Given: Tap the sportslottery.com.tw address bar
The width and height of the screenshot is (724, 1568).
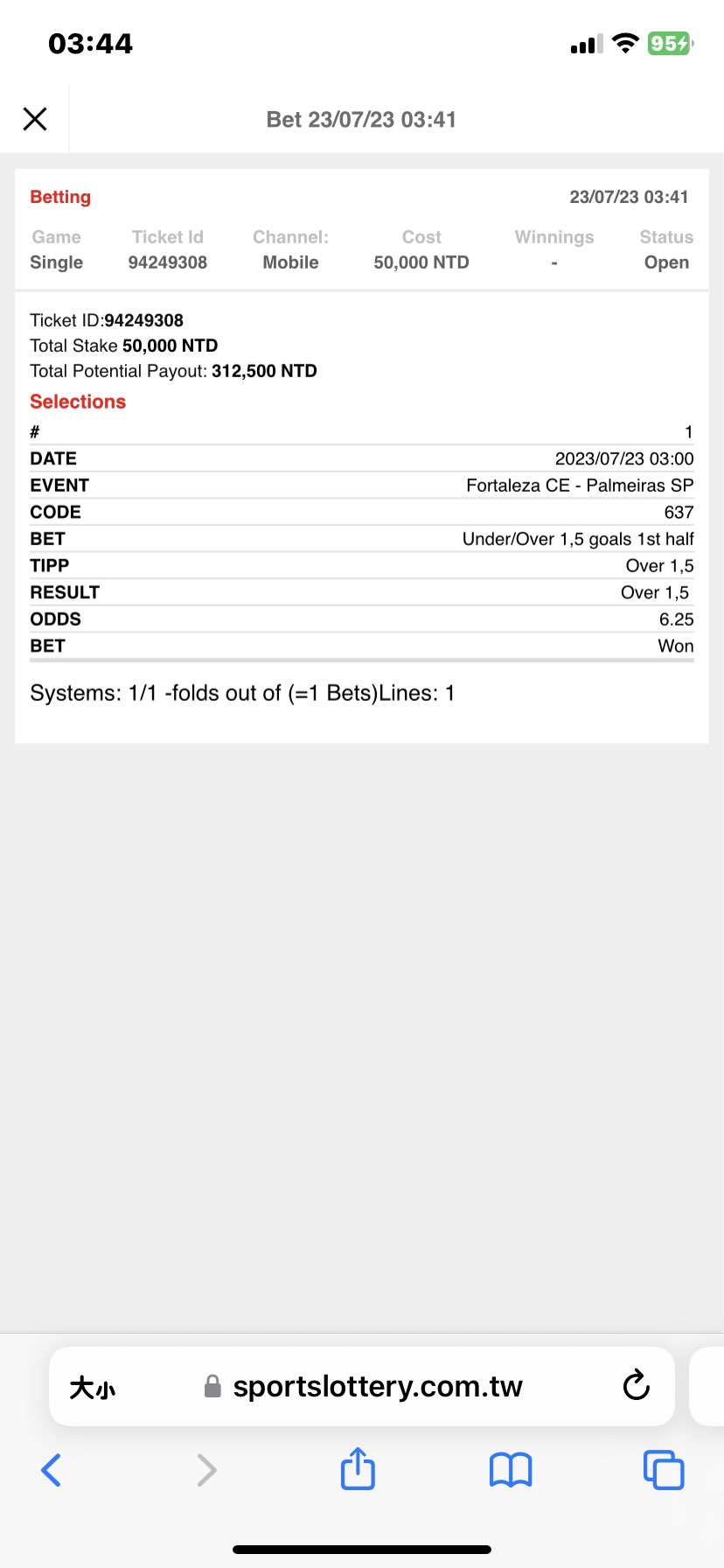Looking at the screenshot, I should pyautogui.click(x=376, y=1387).
